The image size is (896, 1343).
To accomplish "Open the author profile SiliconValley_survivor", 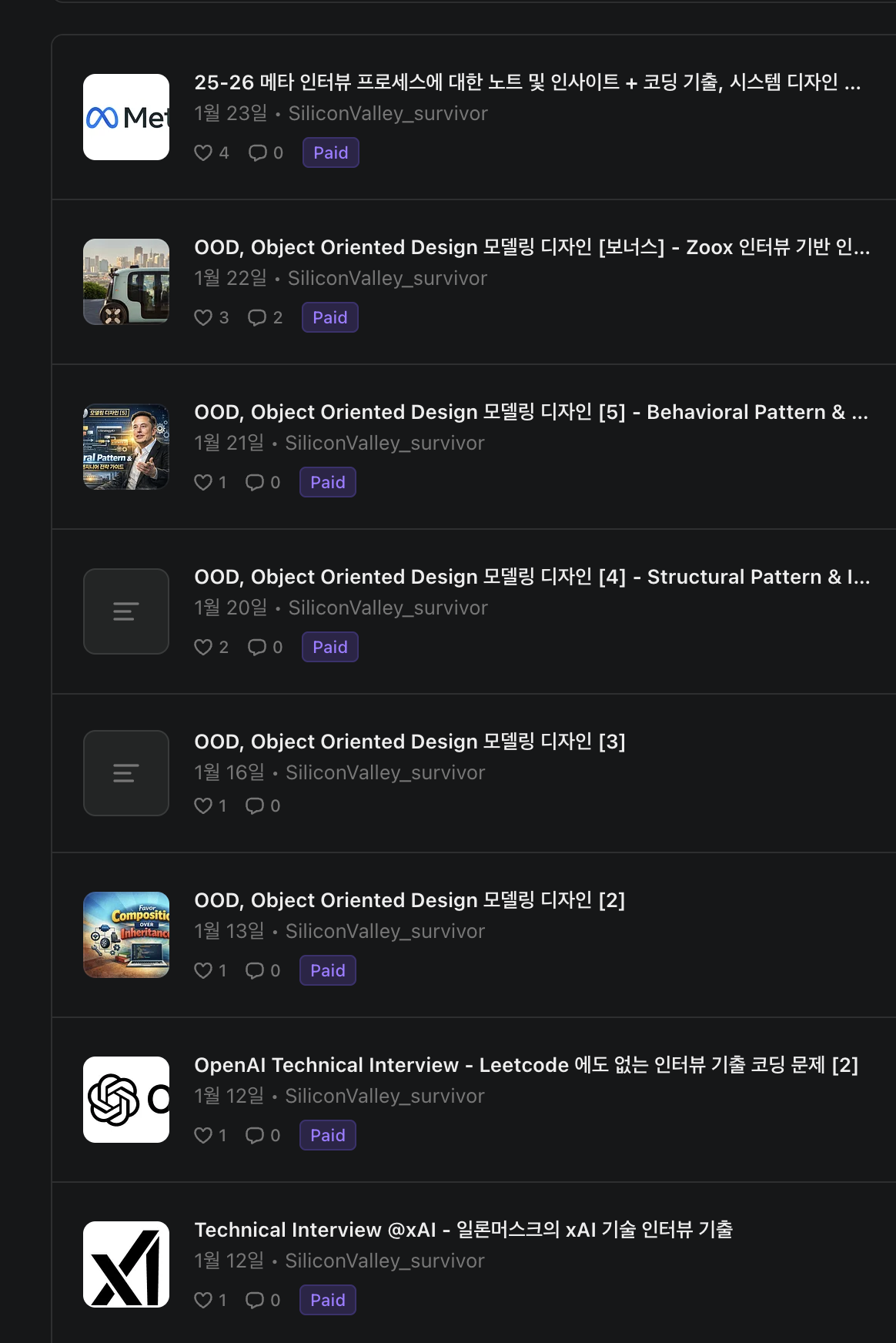I will 387,113.
